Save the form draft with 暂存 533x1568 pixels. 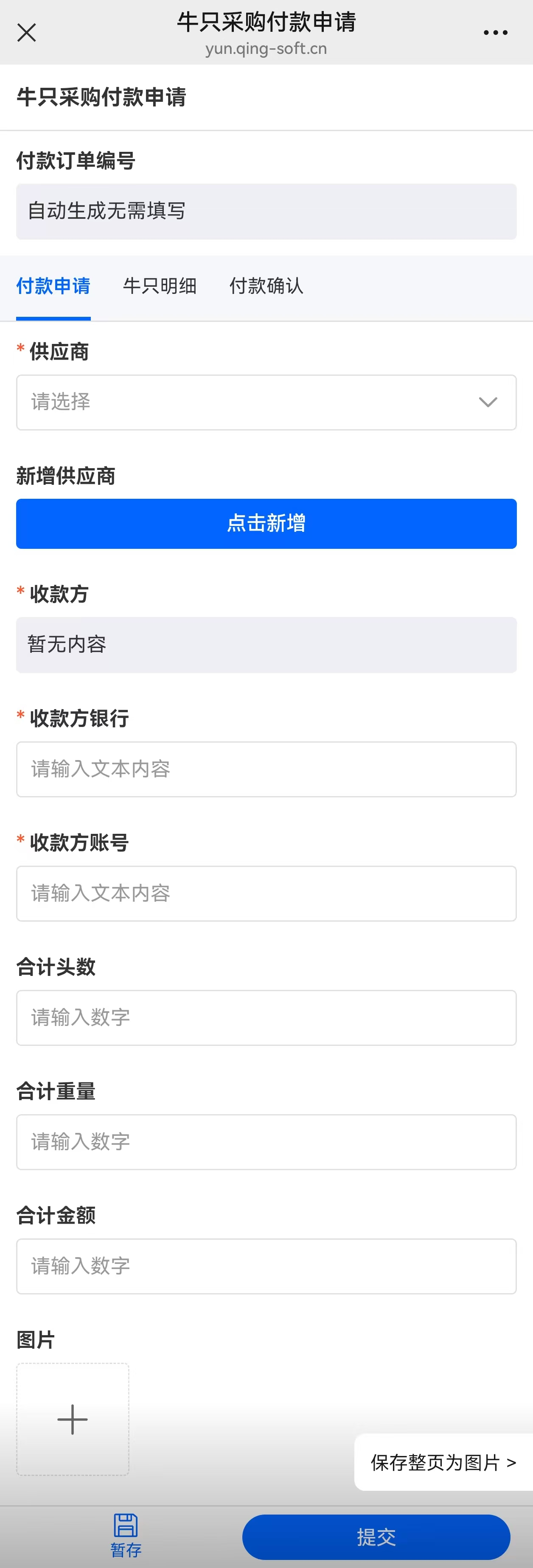pyautogui.click(x=126, y=1535)
